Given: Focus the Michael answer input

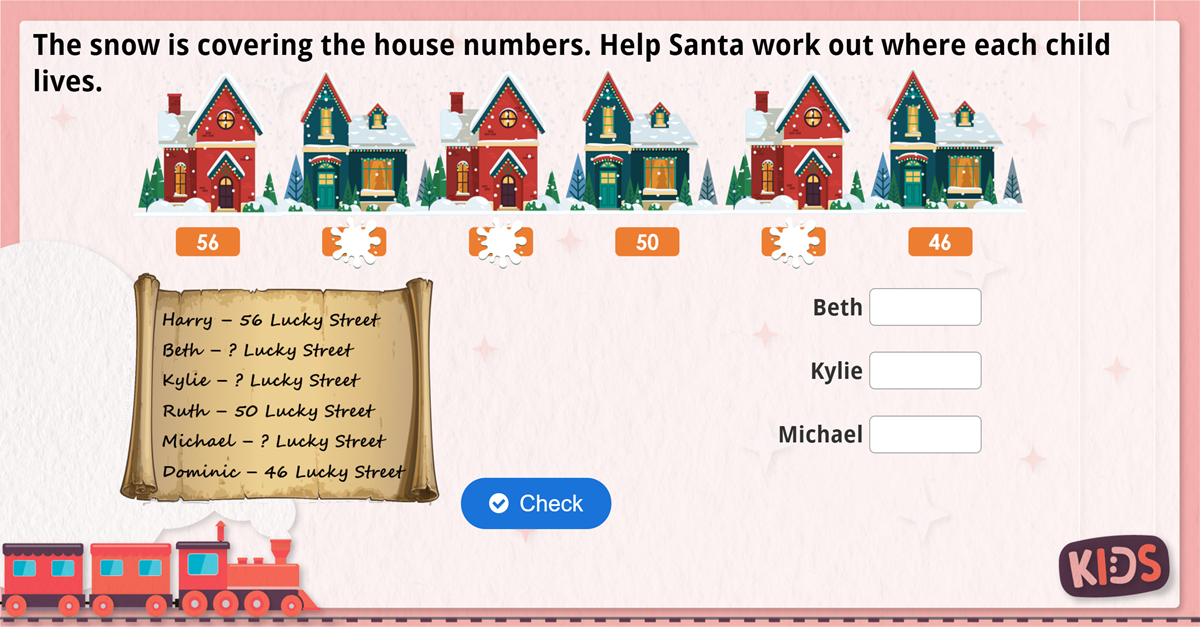Looking at the screenshot, I should coord(925,435).
